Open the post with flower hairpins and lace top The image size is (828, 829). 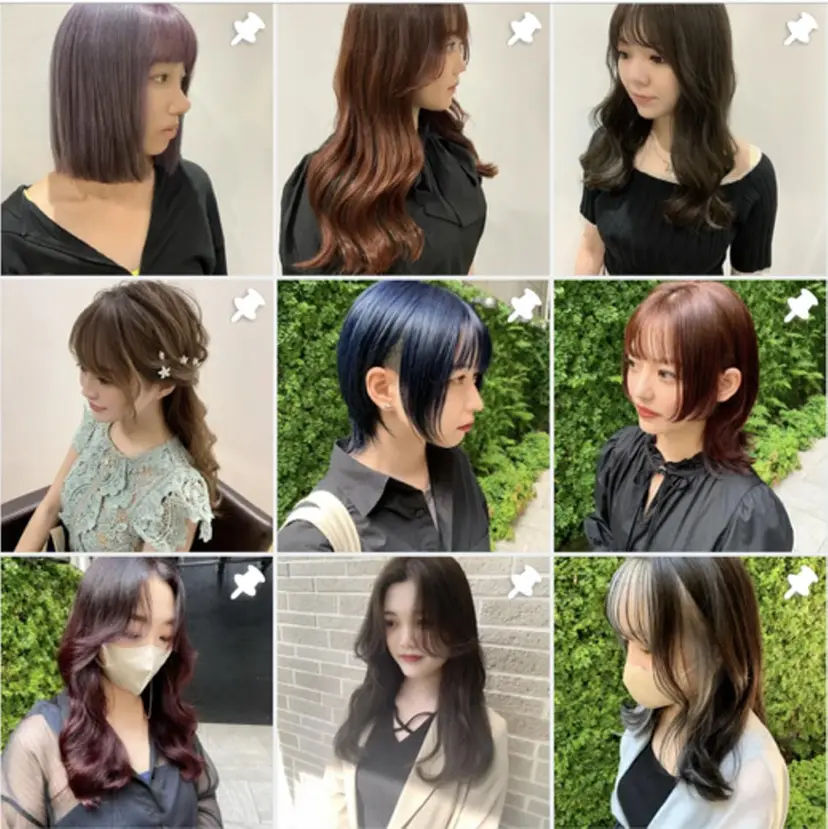[x=136, y=415]
